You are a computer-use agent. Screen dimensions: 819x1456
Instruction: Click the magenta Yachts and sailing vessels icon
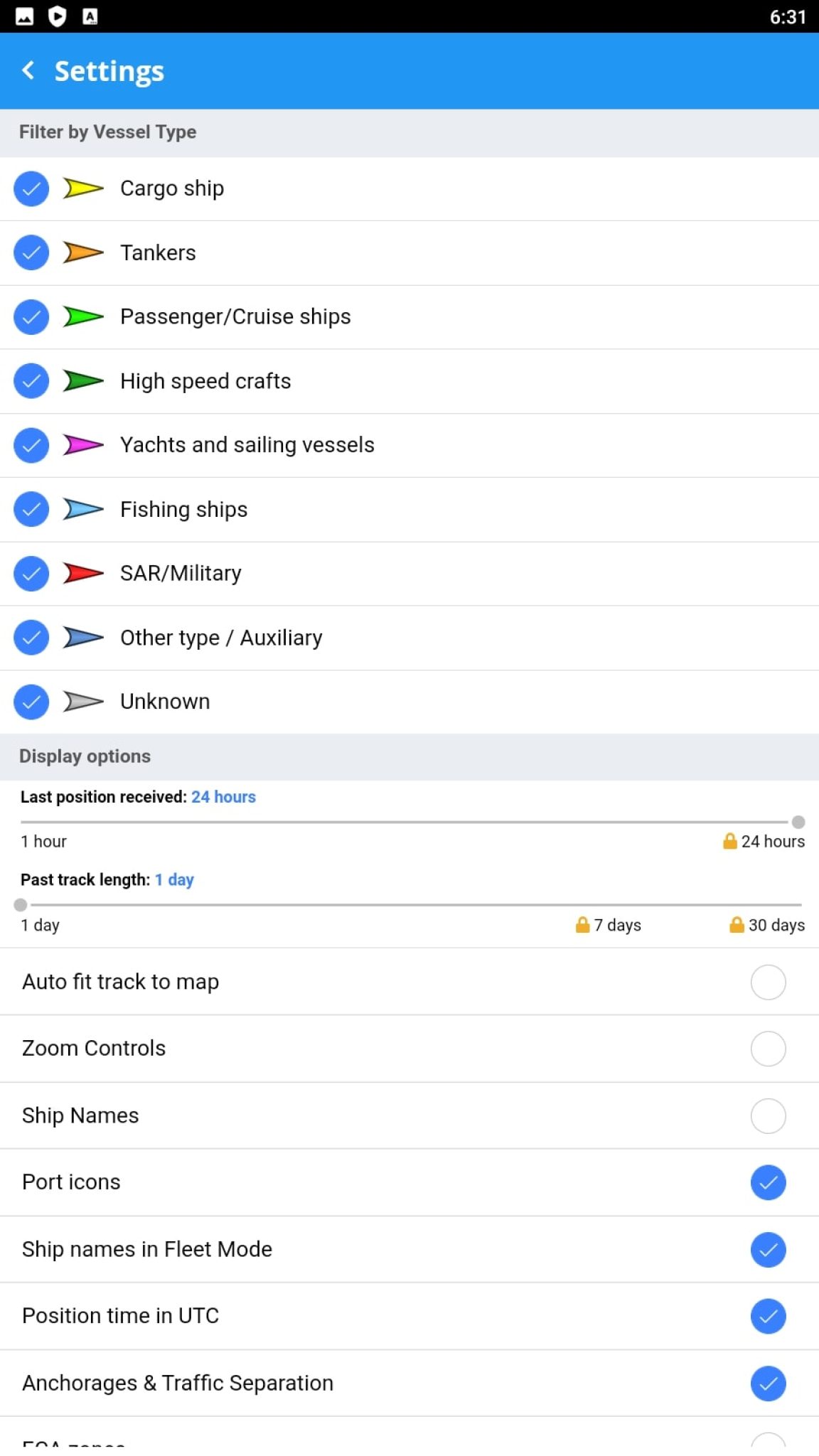pos(82,444)
